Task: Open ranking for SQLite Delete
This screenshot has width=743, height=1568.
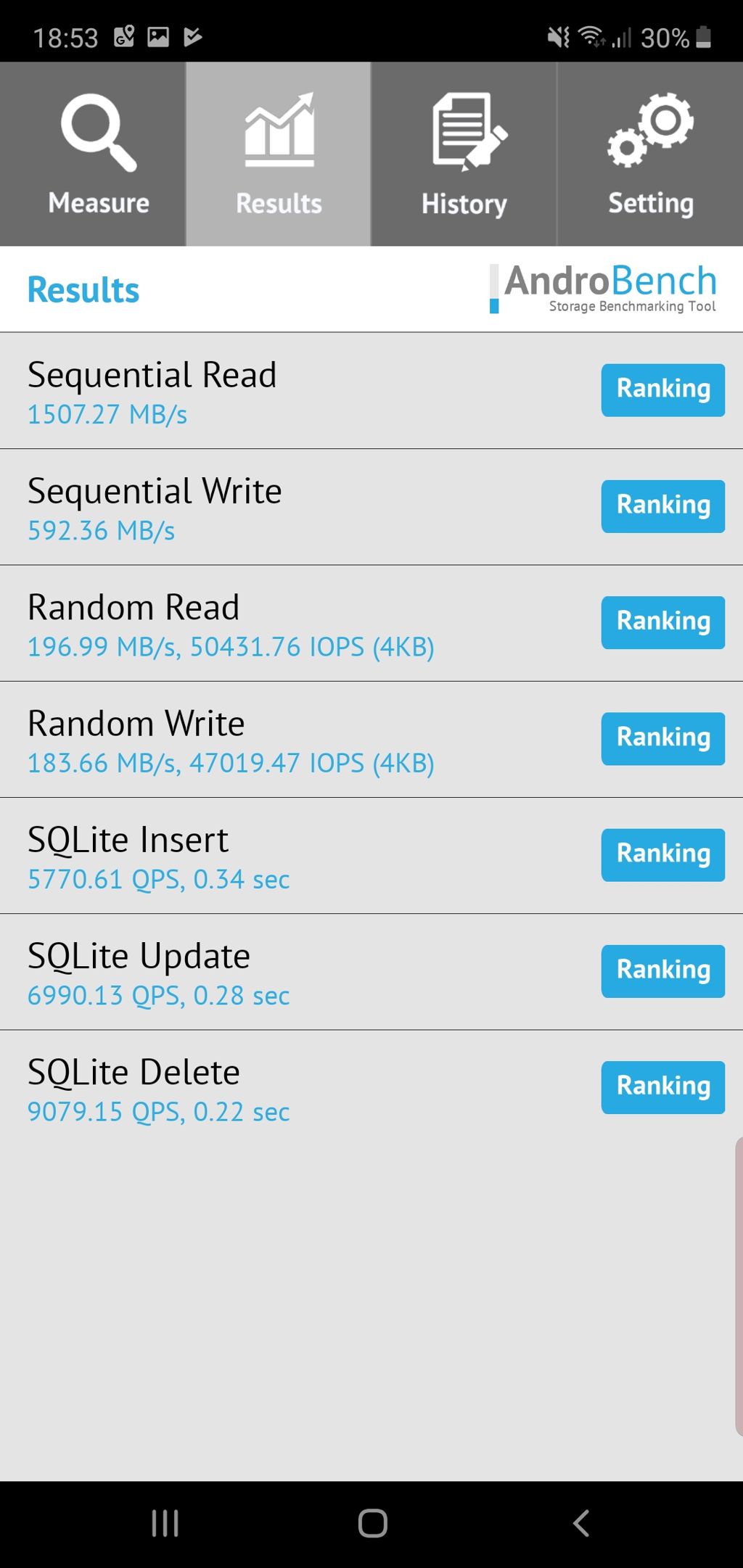Action: tap(662, 1087)
